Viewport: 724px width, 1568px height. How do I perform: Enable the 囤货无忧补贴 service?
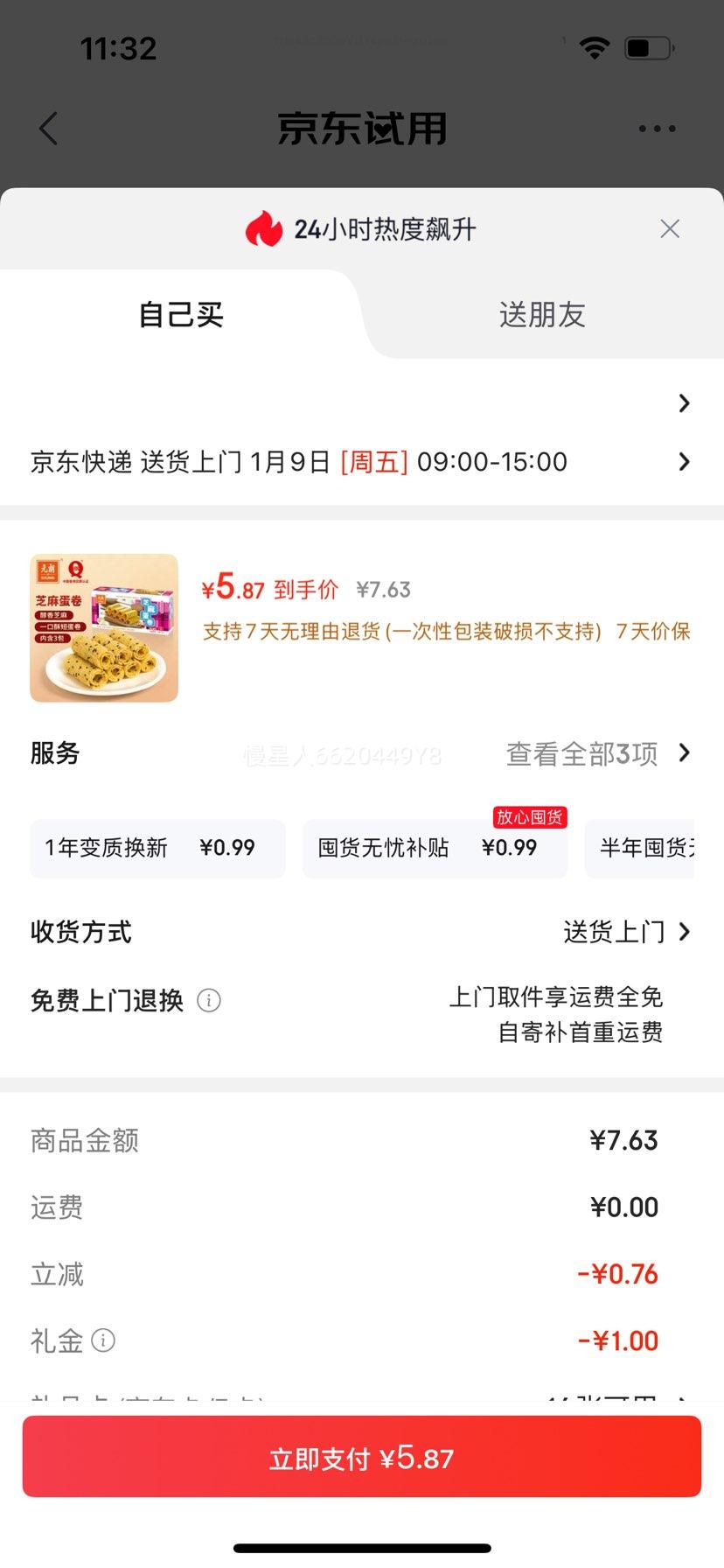tap(435, 847)
